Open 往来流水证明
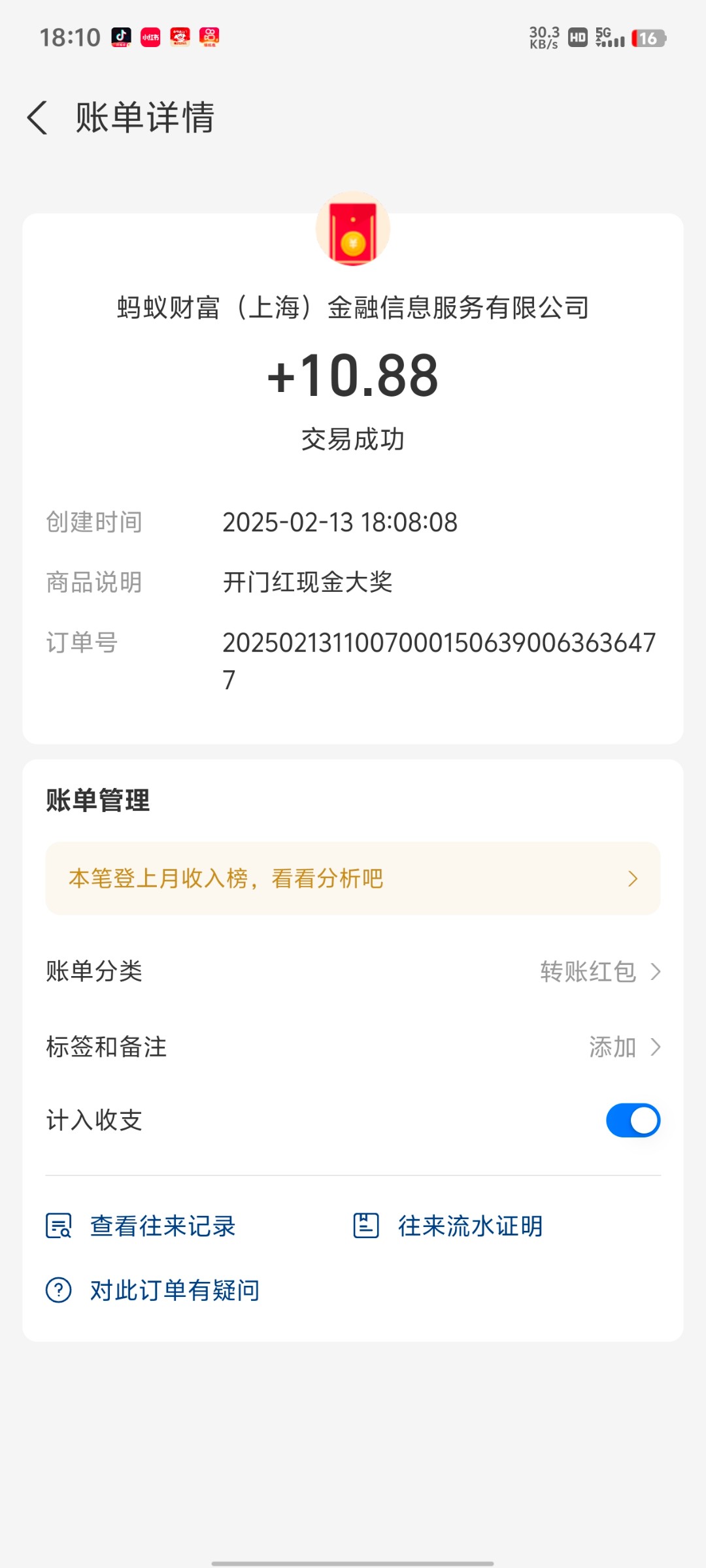This screenshot has width=706, height=1568. point(448,1226)
